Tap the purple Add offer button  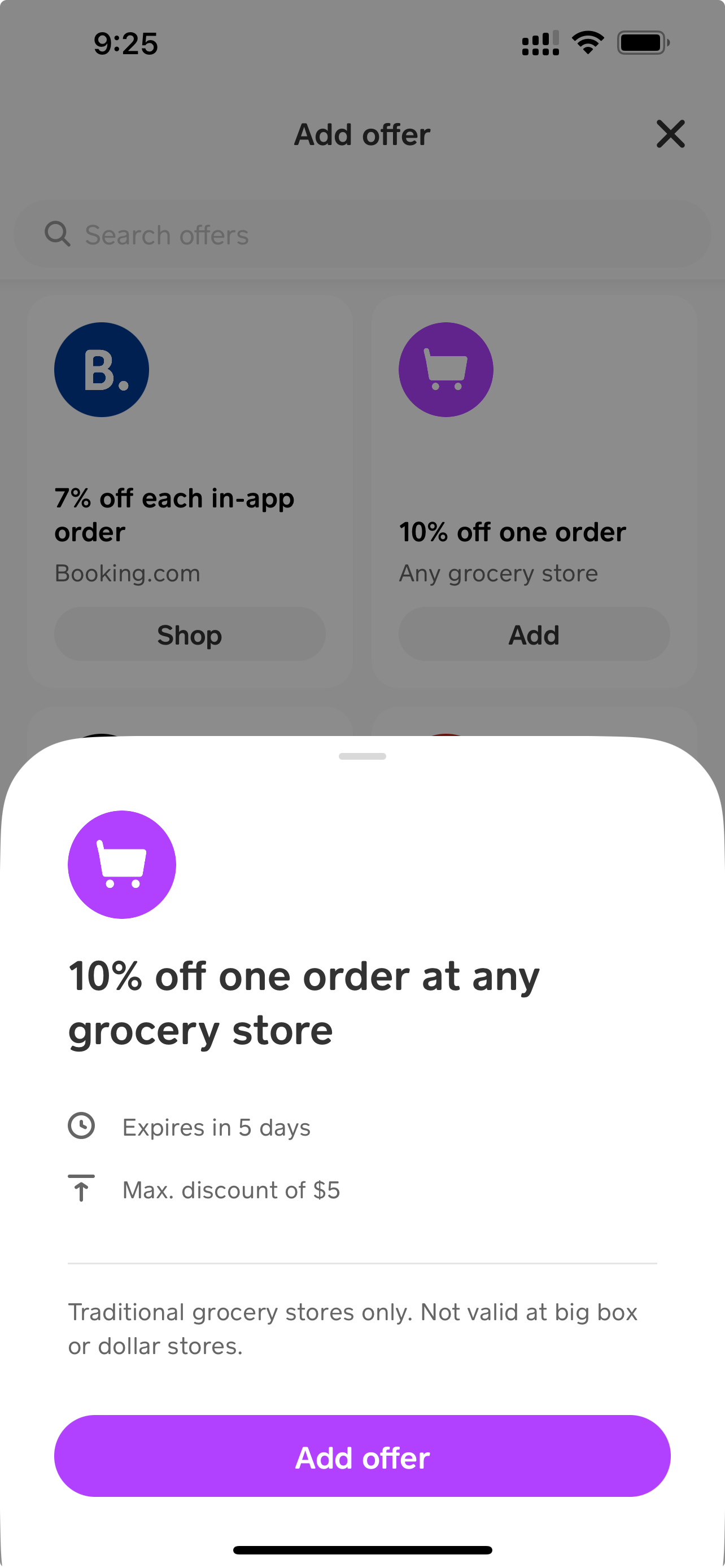pyautogui.click(x=362, y=1455)
